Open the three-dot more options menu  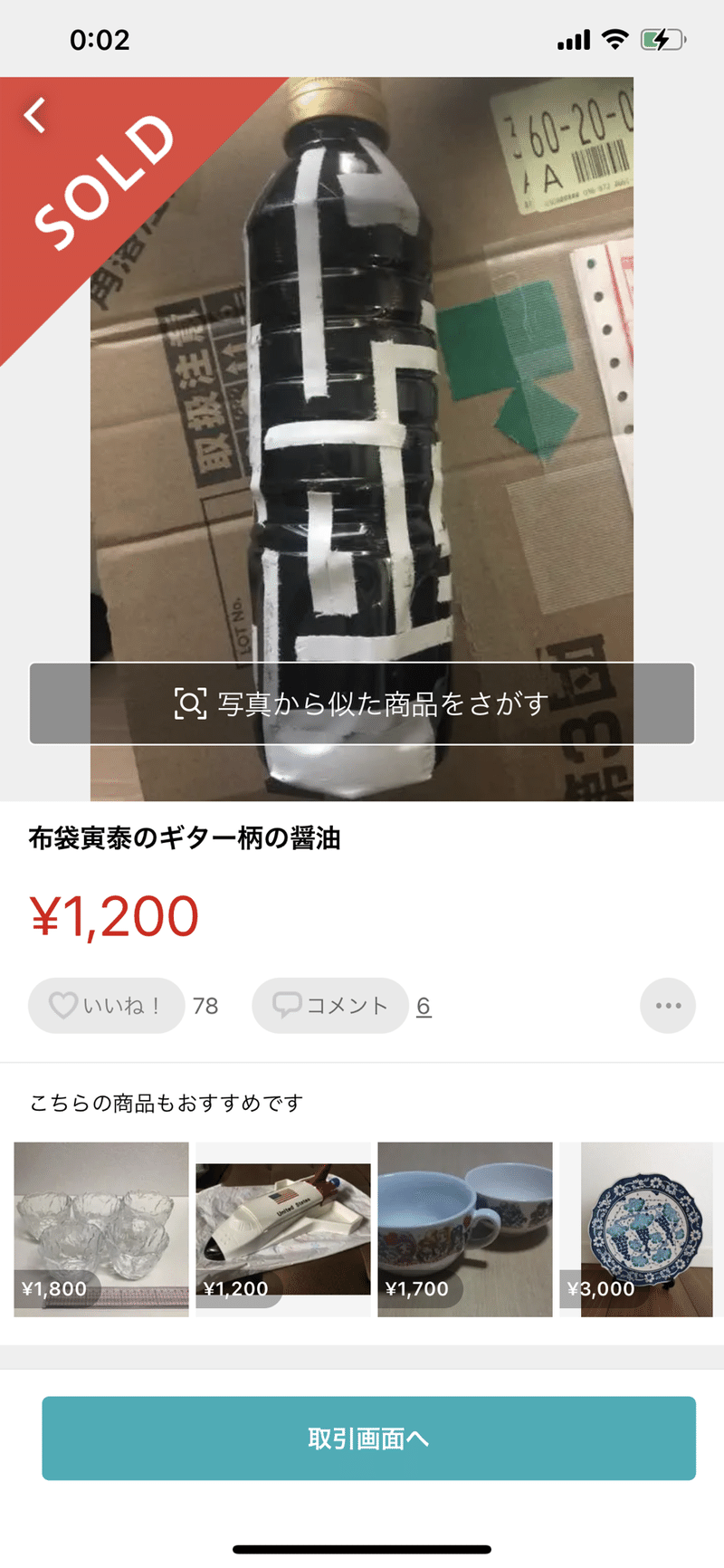(x=668, y=1006)
